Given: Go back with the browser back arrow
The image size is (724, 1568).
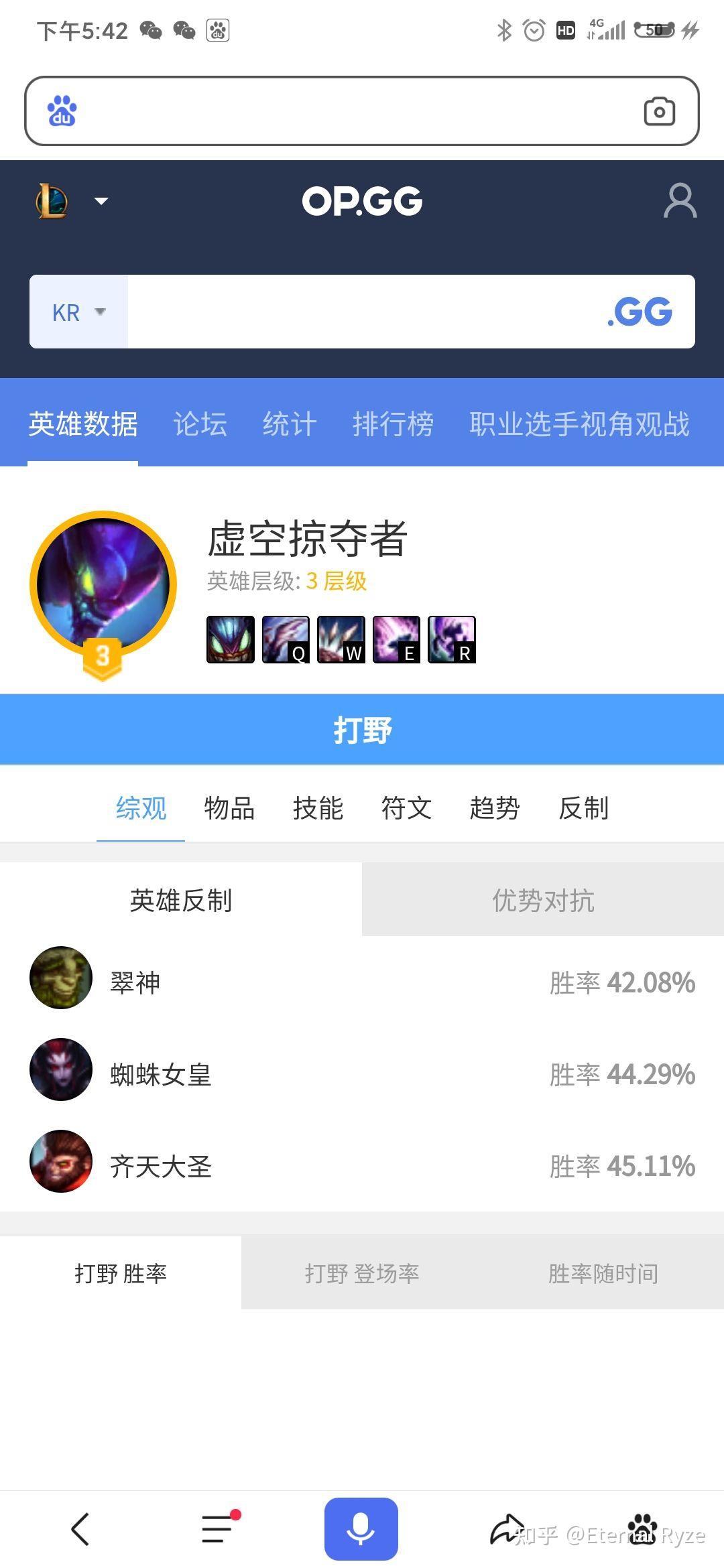Looking at the screenshot, I should [80, 1529].
